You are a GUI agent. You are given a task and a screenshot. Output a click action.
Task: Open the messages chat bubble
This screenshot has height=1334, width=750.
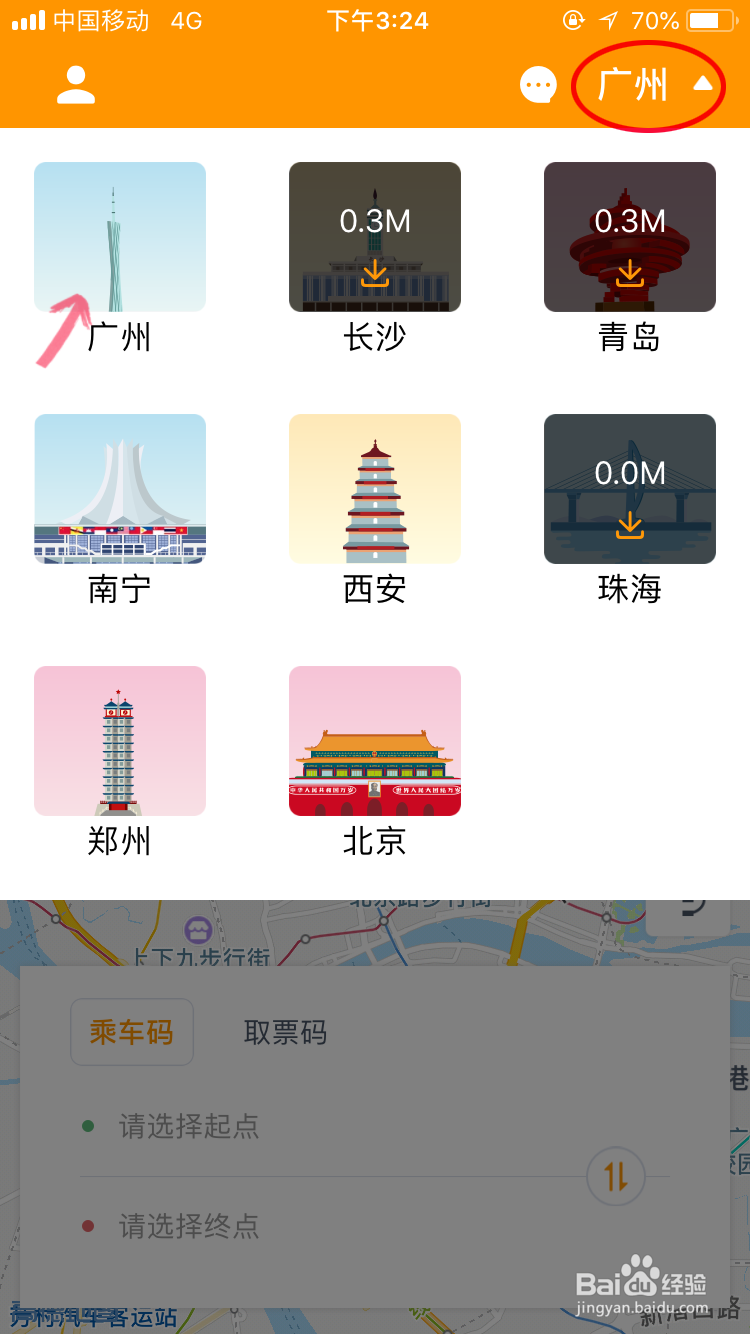[x=539, y=86]
